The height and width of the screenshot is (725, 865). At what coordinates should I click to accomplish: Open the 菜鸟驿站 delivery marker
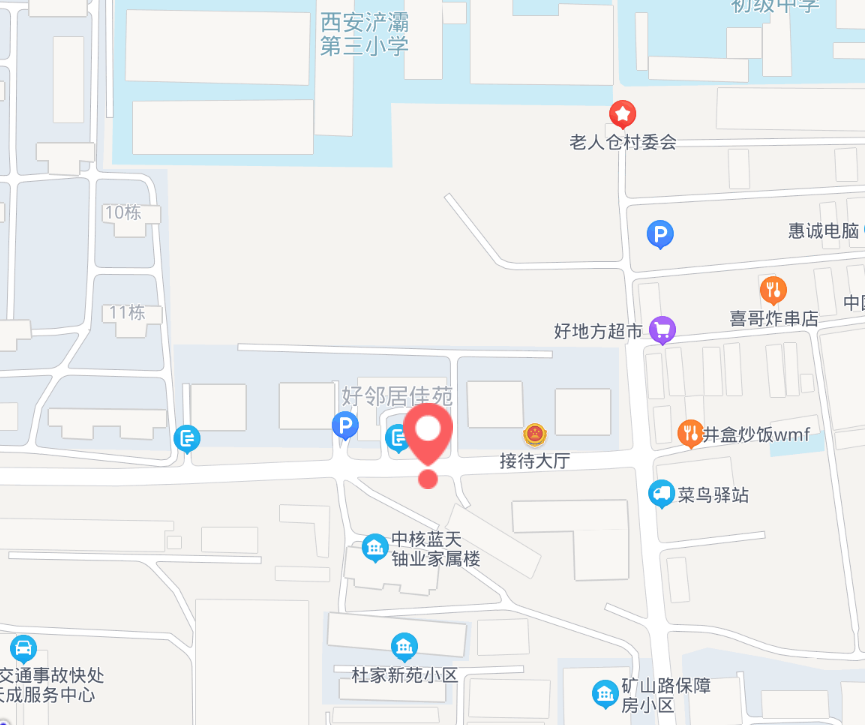point(661,494)
